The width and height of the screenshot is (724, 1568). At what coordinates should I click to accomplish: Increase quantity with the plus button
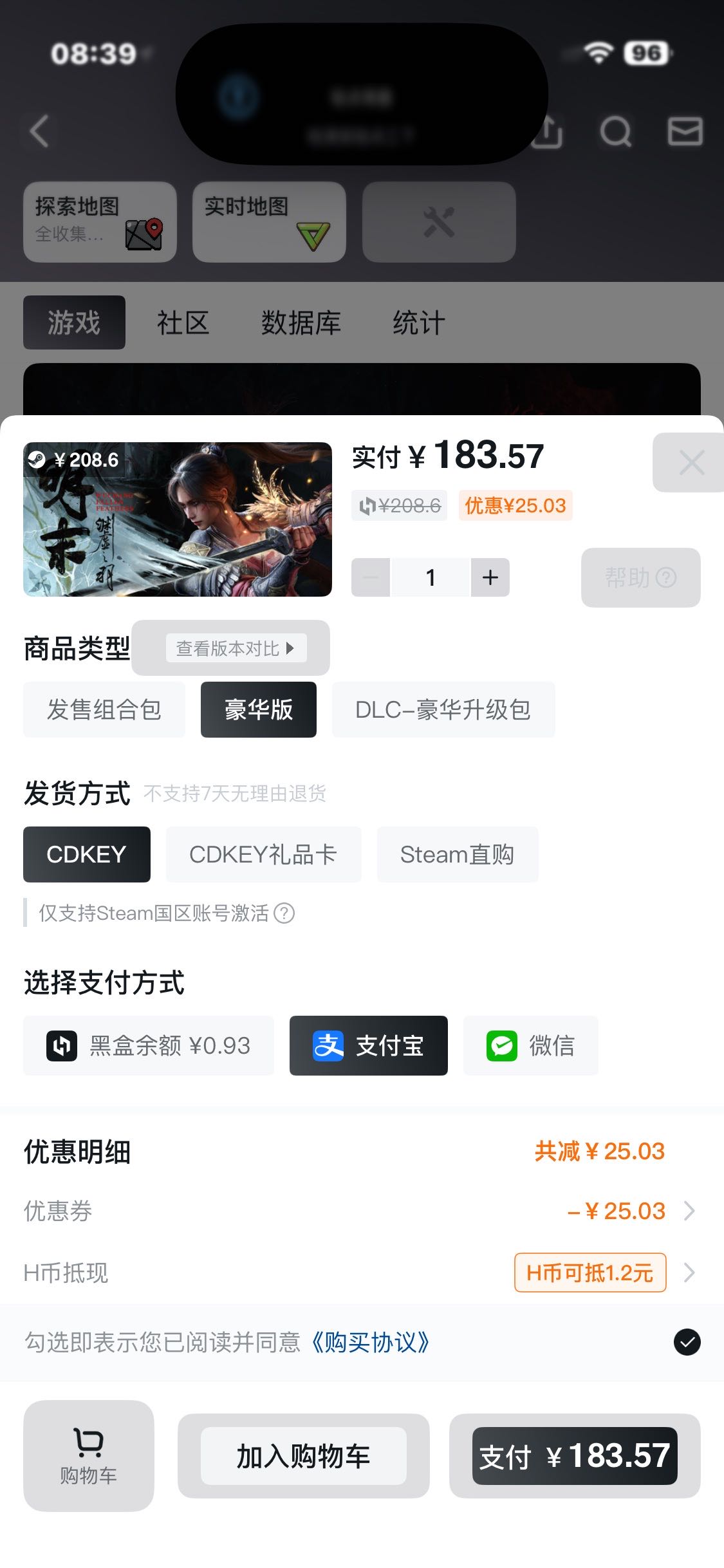pos(490,577)
